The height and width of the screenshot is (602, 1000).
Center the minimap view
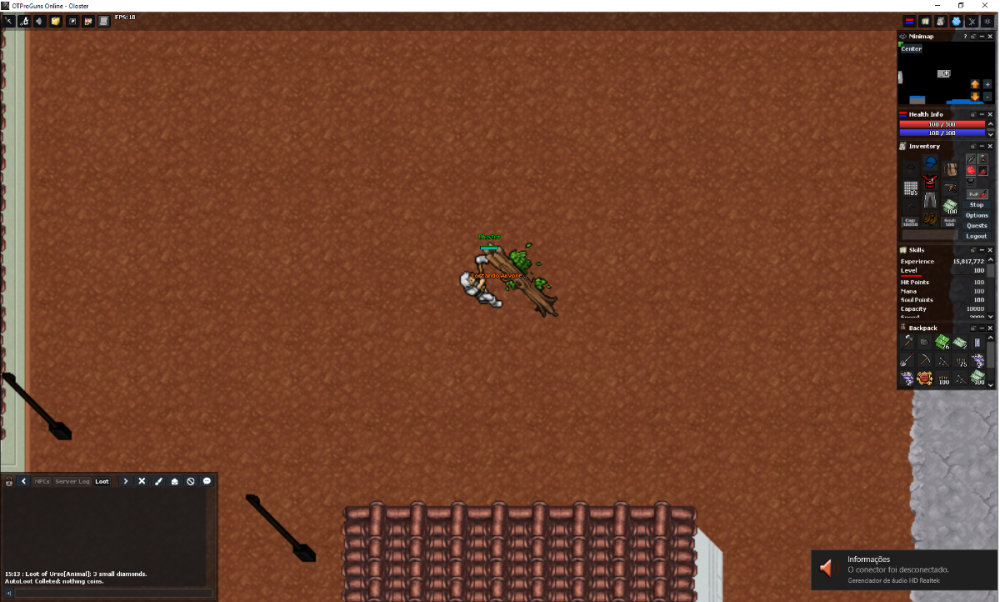click(911, 49)
